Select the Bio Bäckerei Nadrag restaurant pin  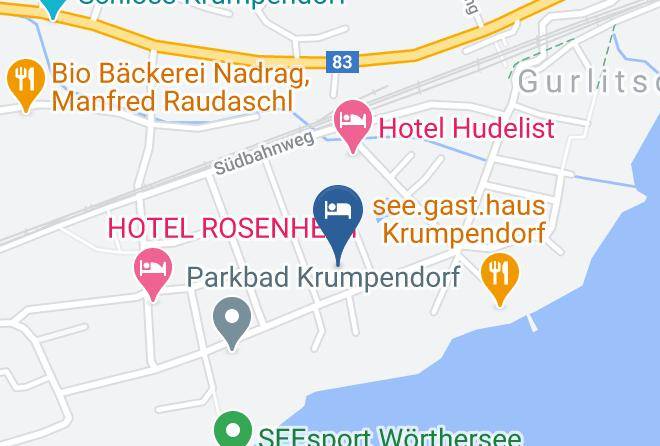[x=26, y=85]
